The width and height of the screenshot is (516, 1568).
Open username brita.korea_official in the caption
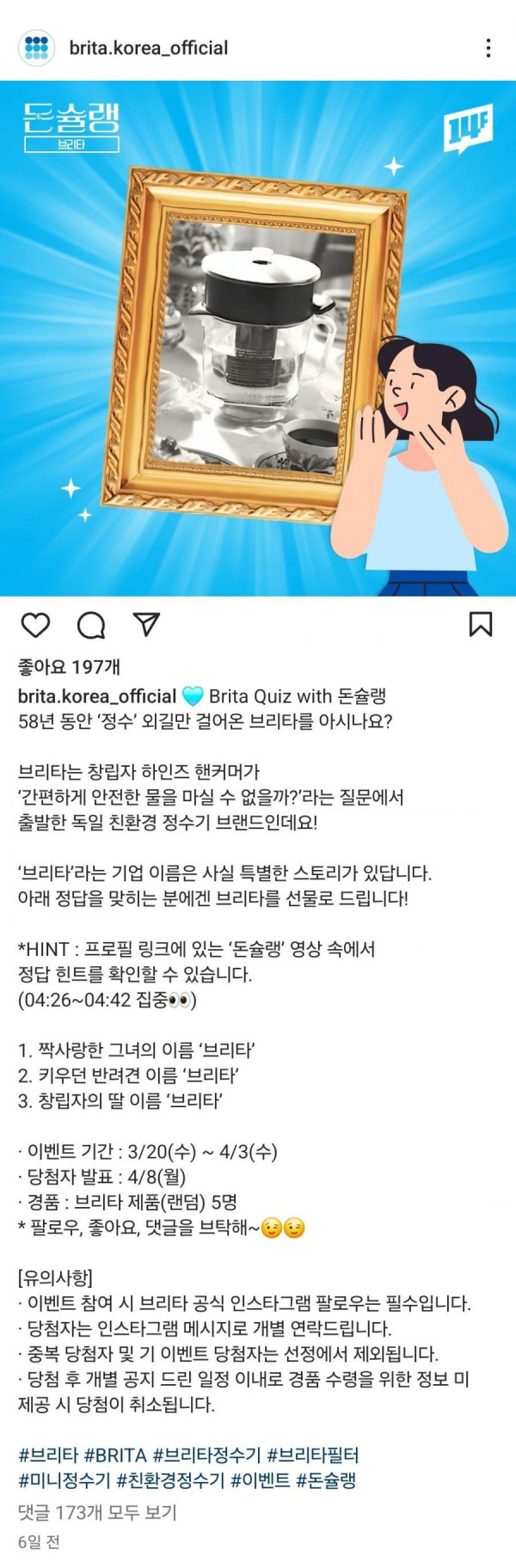tap(97, 695)
